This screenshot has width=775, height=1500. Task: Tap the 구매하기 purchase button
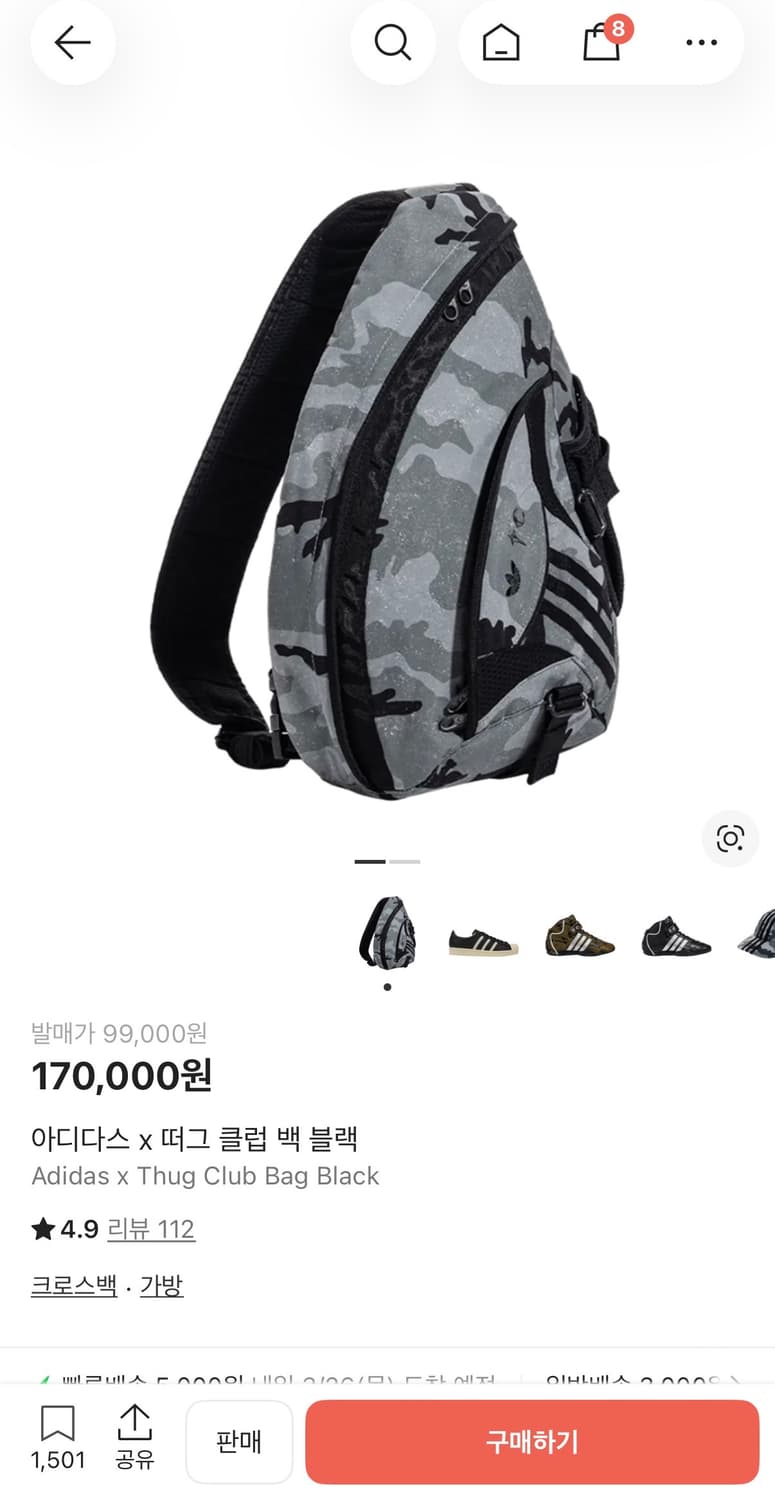531,1441
